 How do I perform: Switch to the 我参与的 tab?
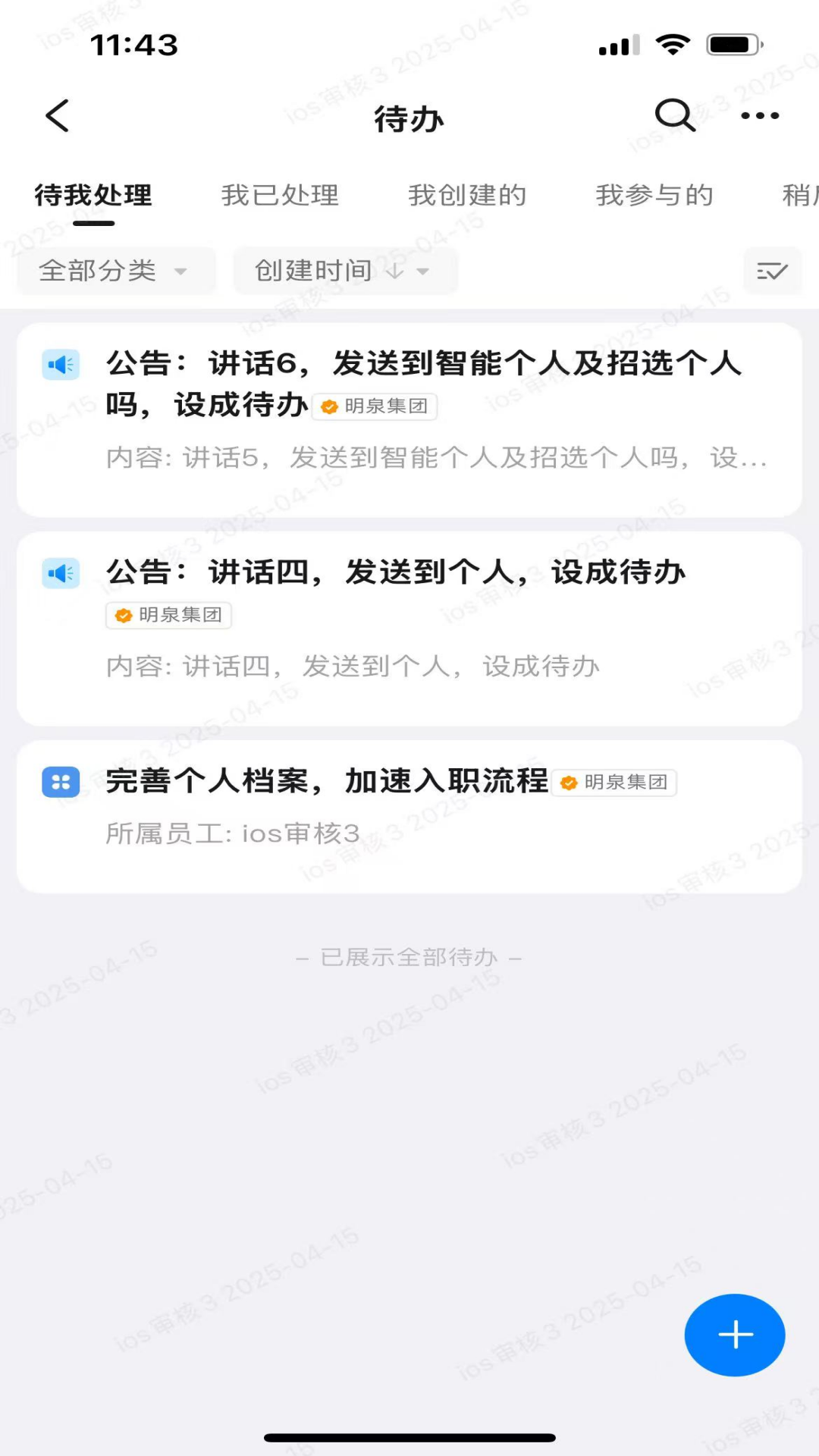[x=654, y=196]
